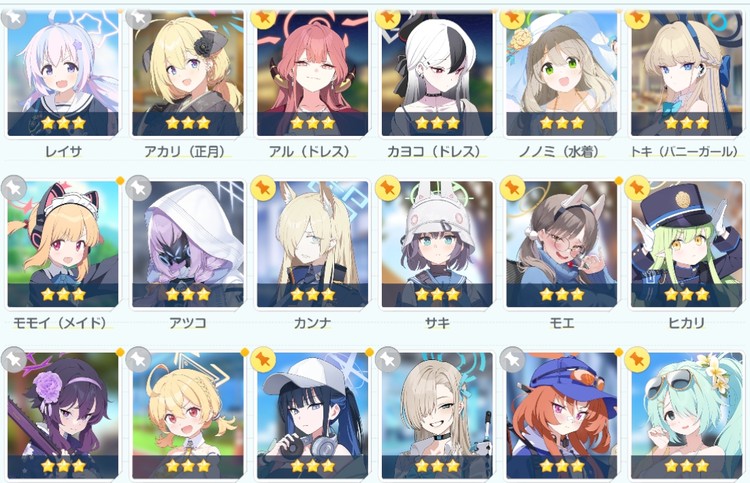Image resolution: width=750 pixels, height=483 pixels.
Task: Open トキ（バニーガール） student card
Action: tap(686, 75)
